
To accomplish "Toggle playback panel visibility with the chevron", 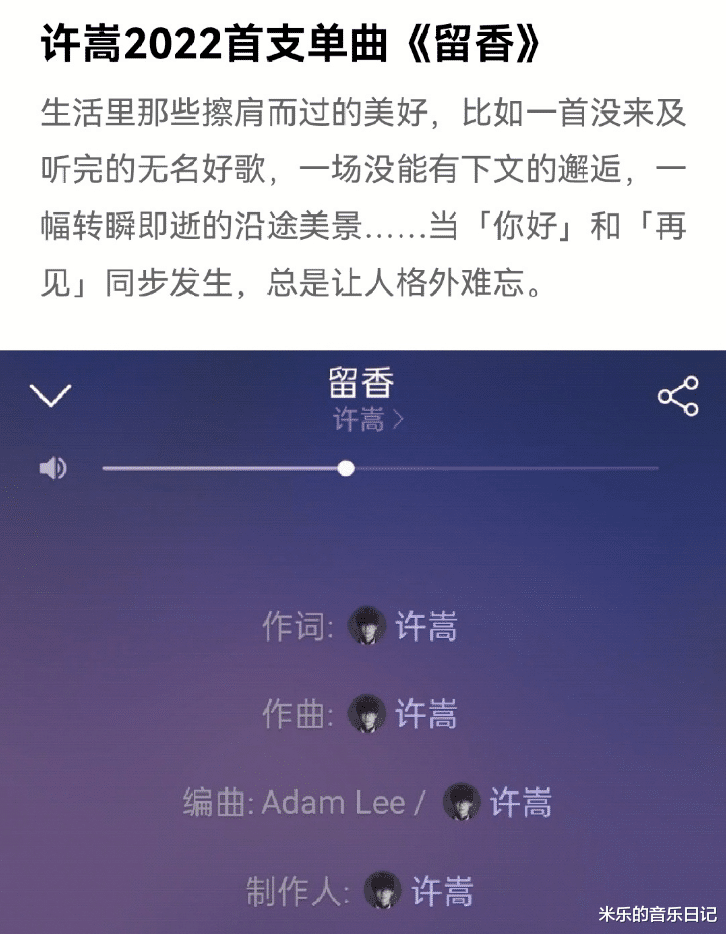I will (51, 395).
